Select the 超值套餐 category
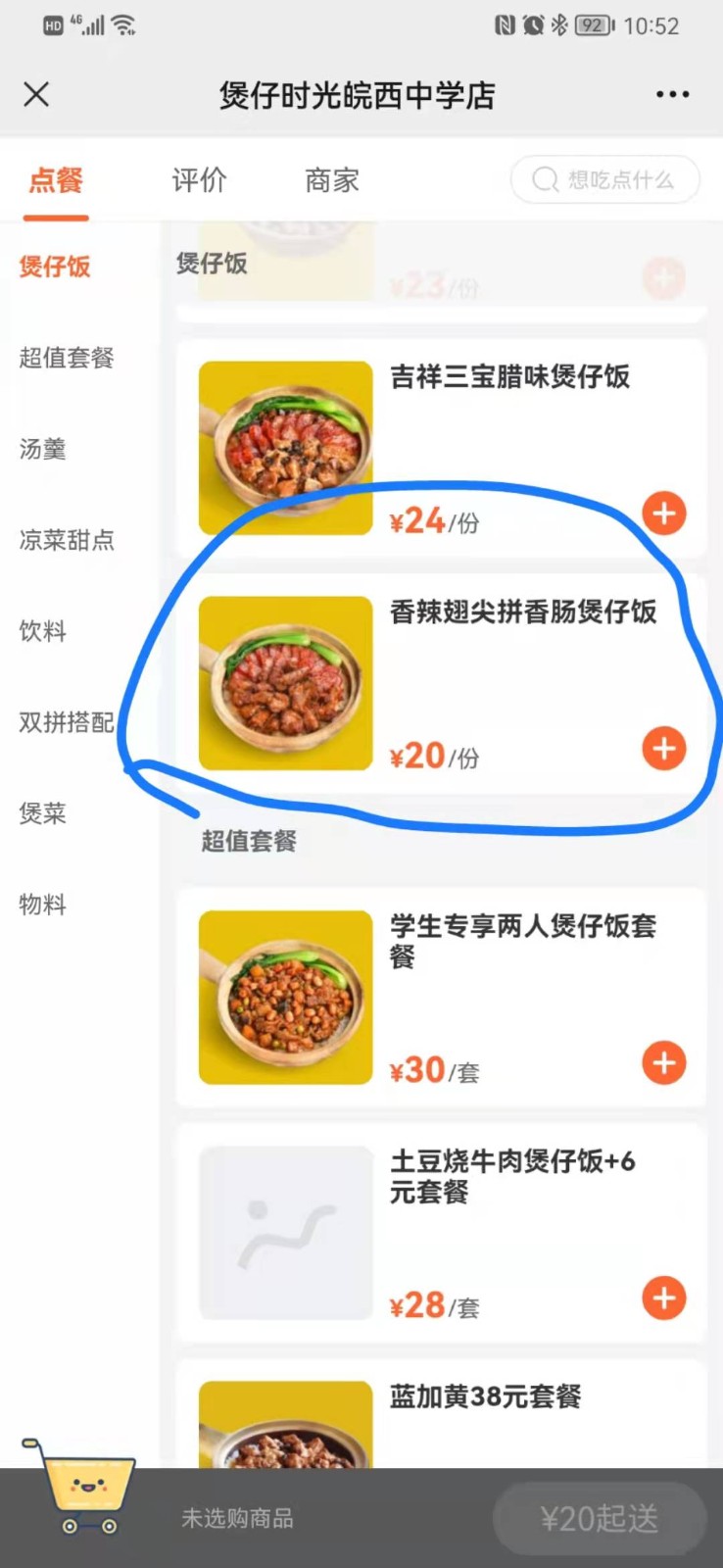 (x=67, y=358)
